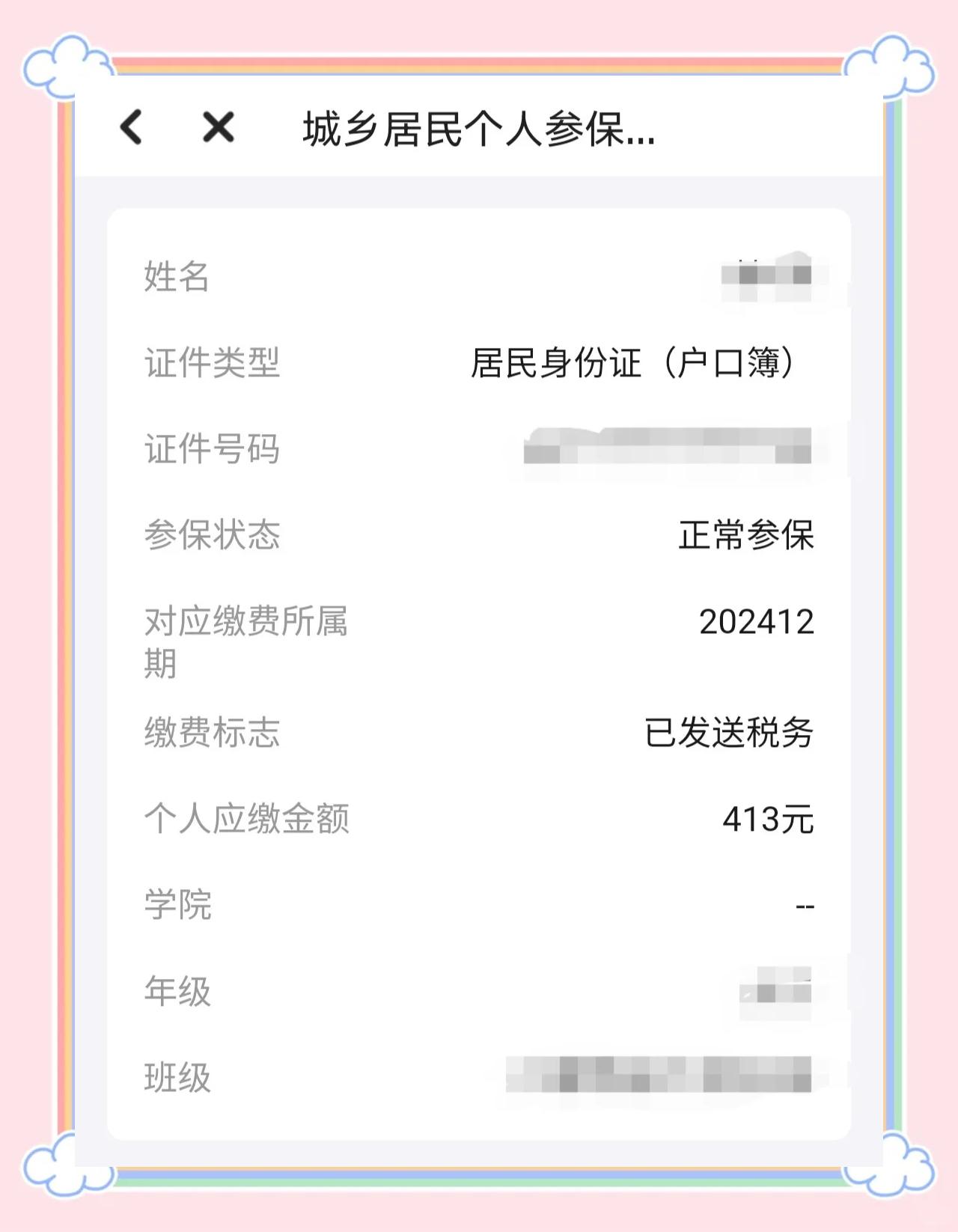The image size is (958, 1232).
Task: Click the 正常参保 status value
Action: (746, 533)
